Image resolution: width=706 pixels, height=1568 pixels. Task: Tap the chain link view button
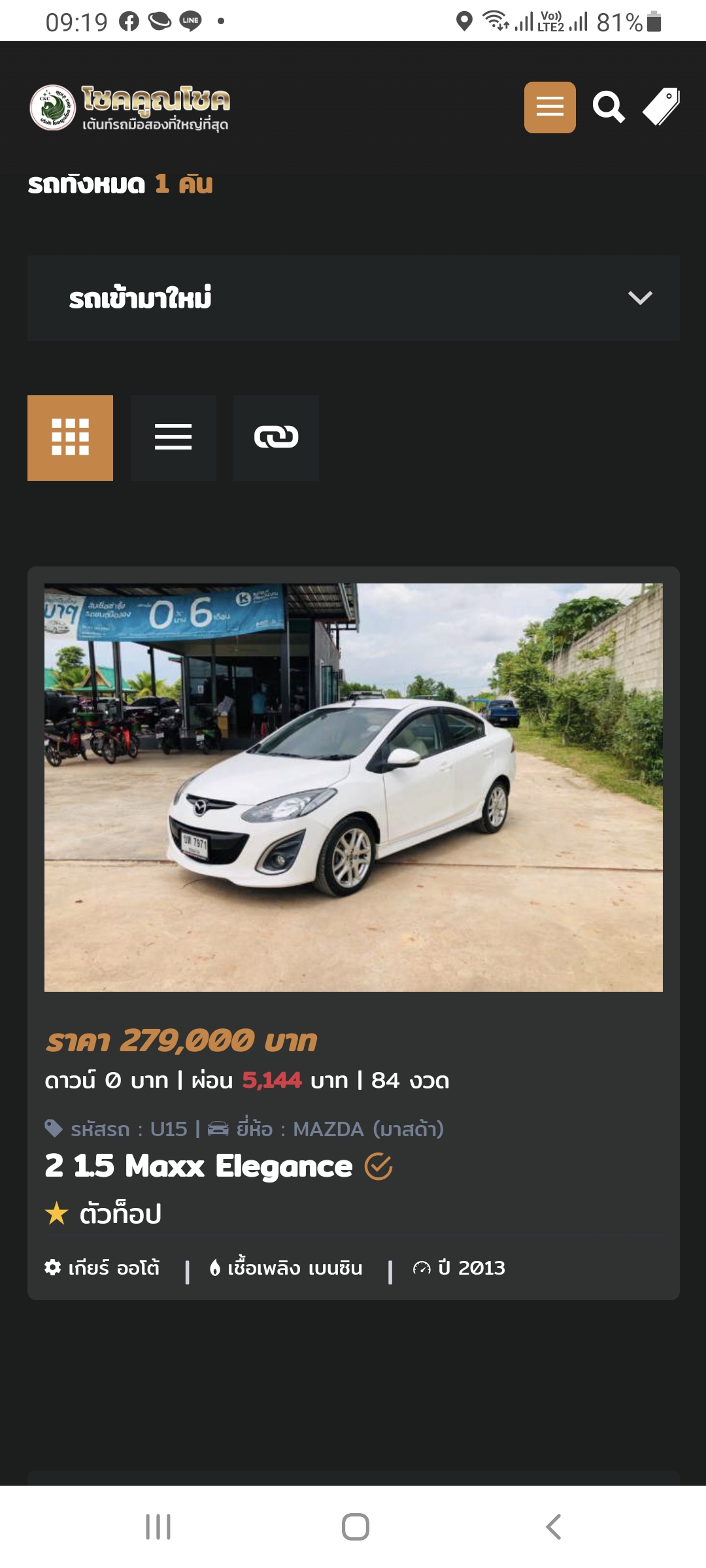276,438
